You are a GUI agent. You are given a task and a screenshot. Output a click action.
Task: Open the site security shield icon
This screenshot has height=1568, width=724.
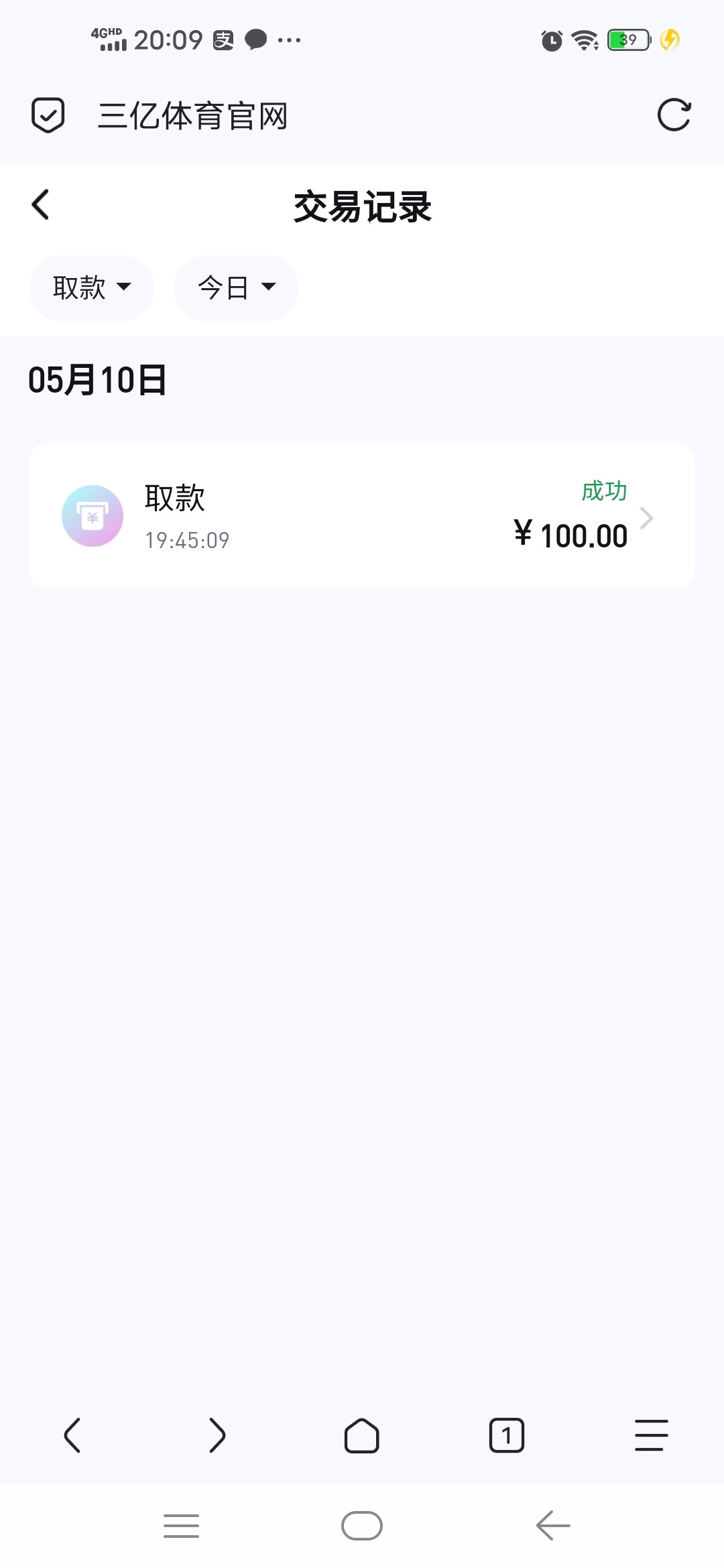coord(48,115)
